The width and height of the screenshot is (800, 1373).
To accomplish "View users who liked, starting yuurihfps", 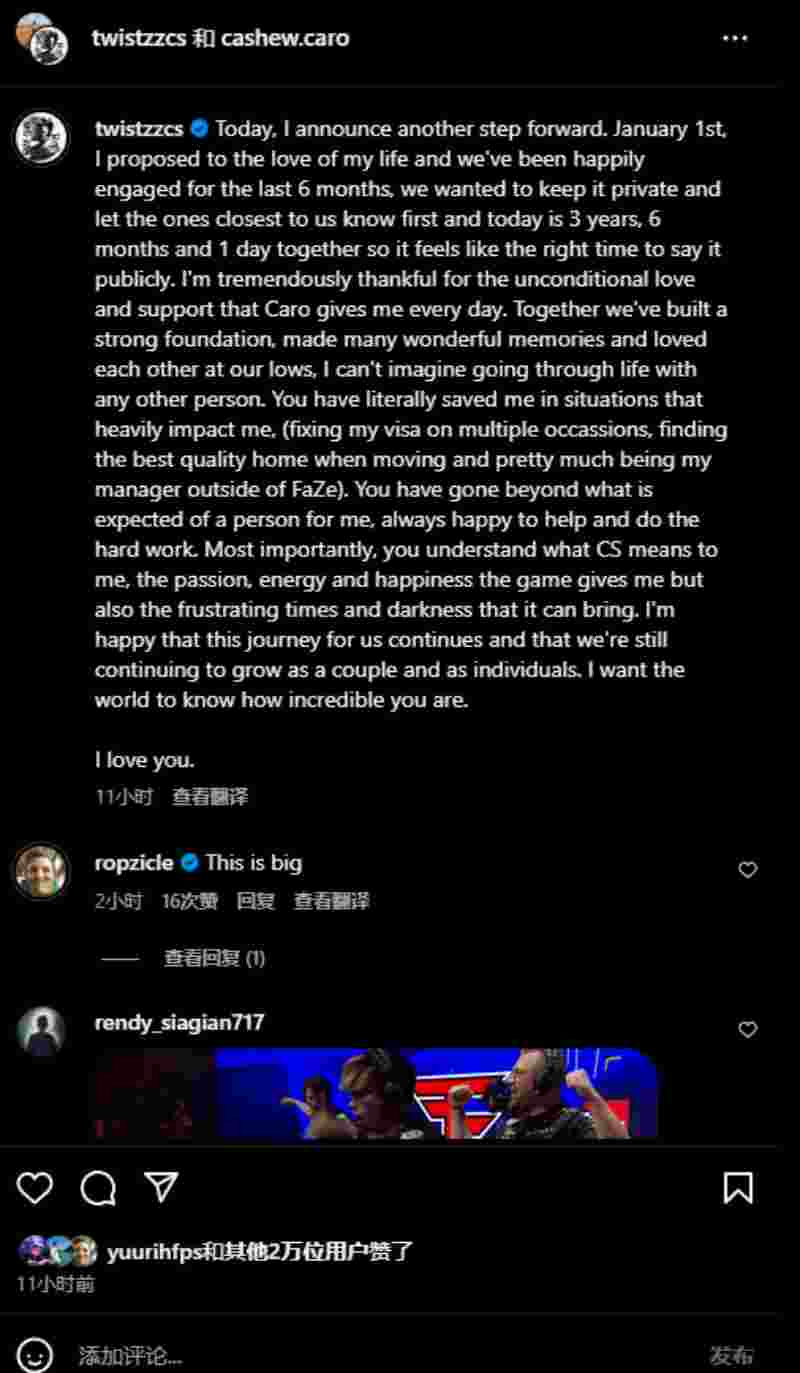I will (x=260, y=1251).
